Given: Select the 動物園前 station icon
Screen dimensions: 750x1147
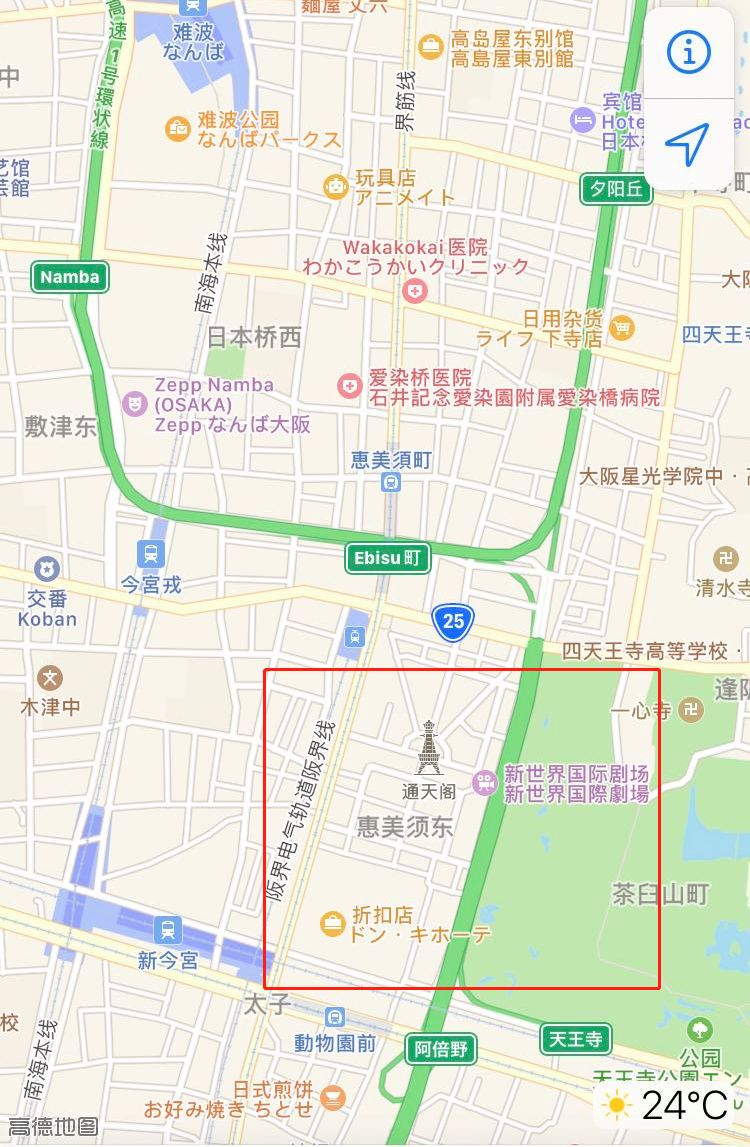Looking at the screenshot, I should tap(334, 1017).
